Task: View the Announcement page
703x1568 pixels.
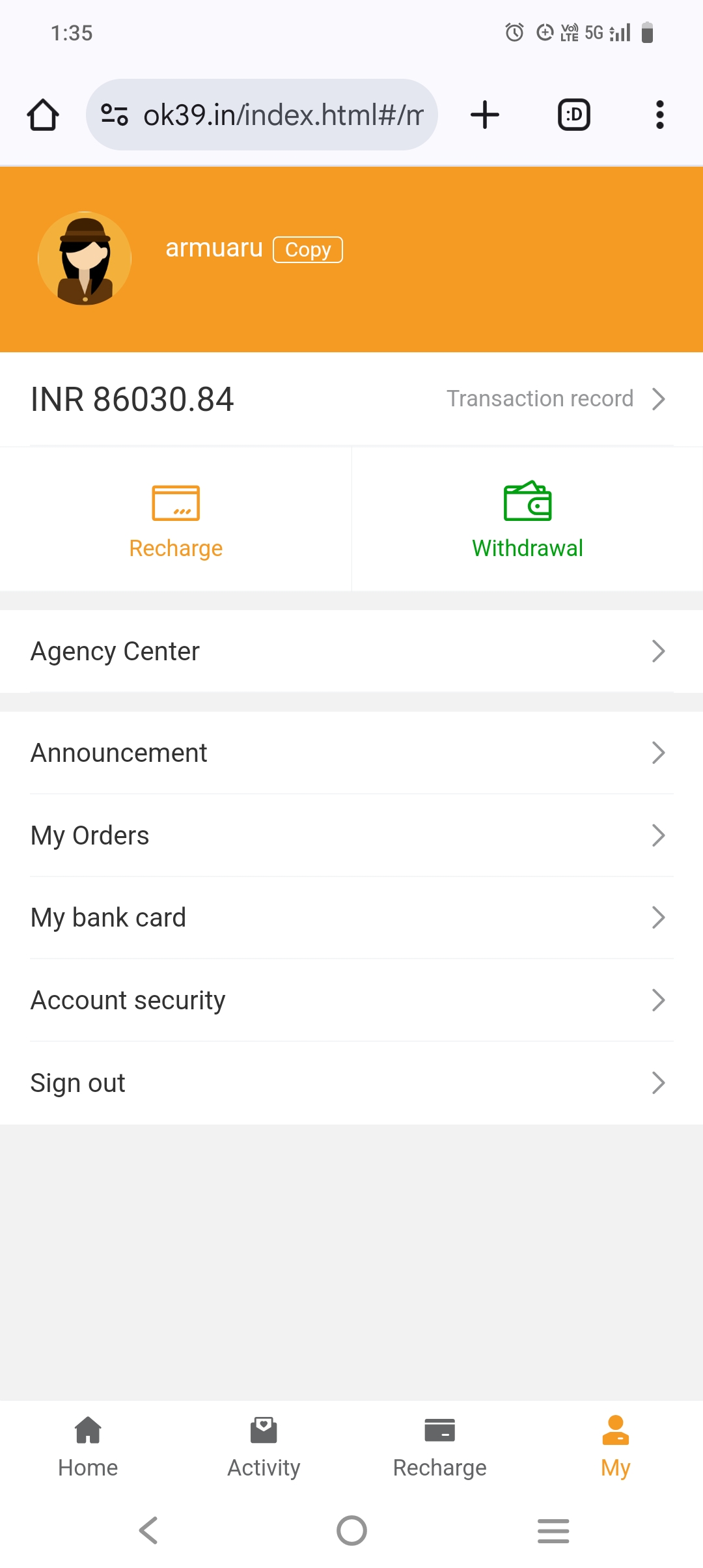Action: (x=351, y=753)
